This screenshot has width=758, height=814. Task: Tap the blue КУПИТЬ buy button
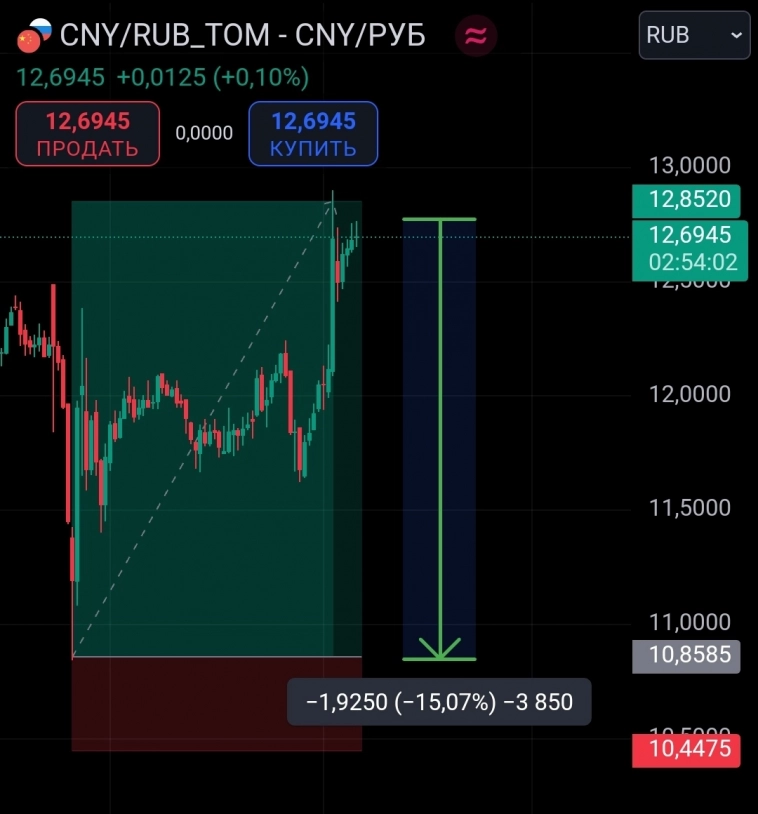click(x=313, y=134)
